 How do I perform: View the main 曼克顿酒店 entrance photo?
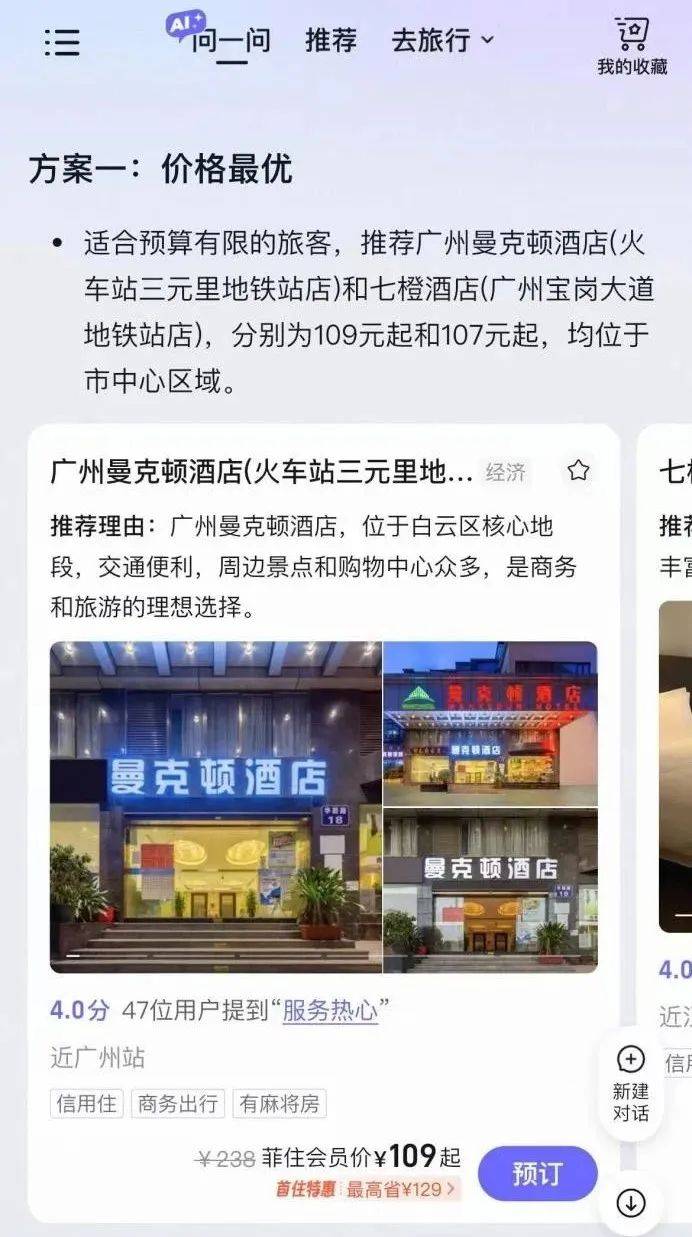(x=216, y=806)
